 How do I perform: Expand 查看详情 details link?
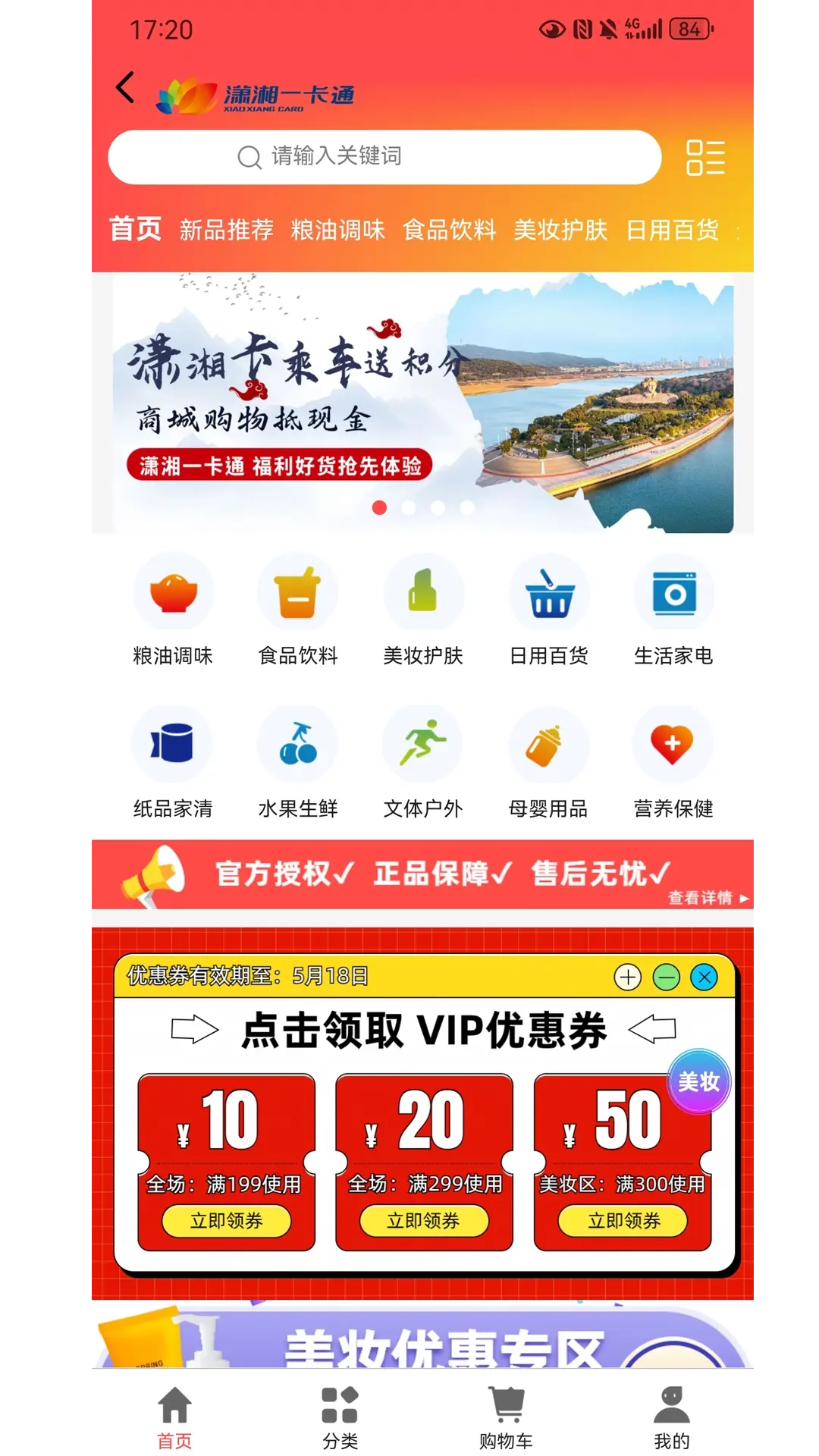click(701, 899)
